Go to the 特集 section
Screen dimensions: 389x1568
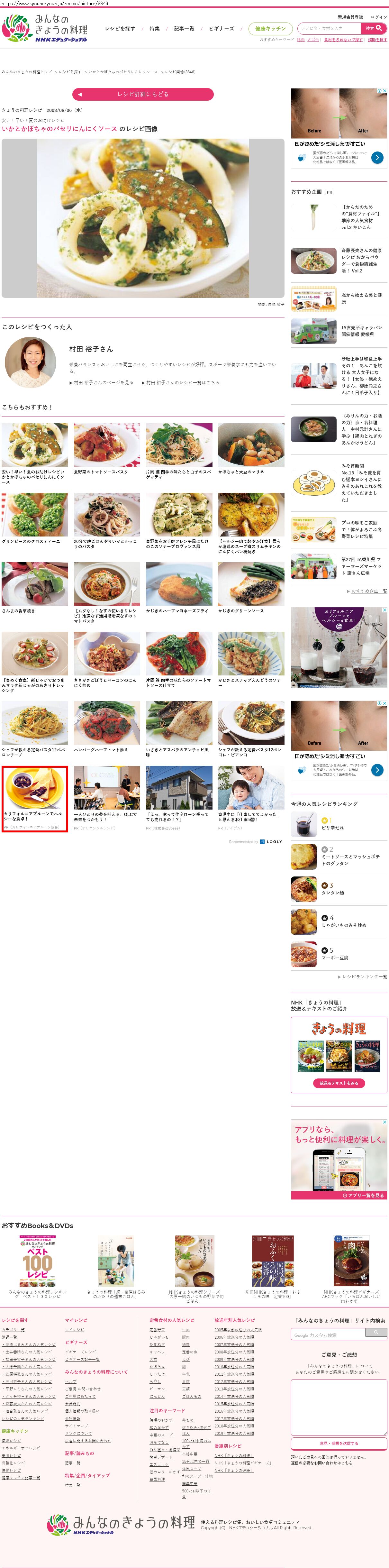point(155,29)
